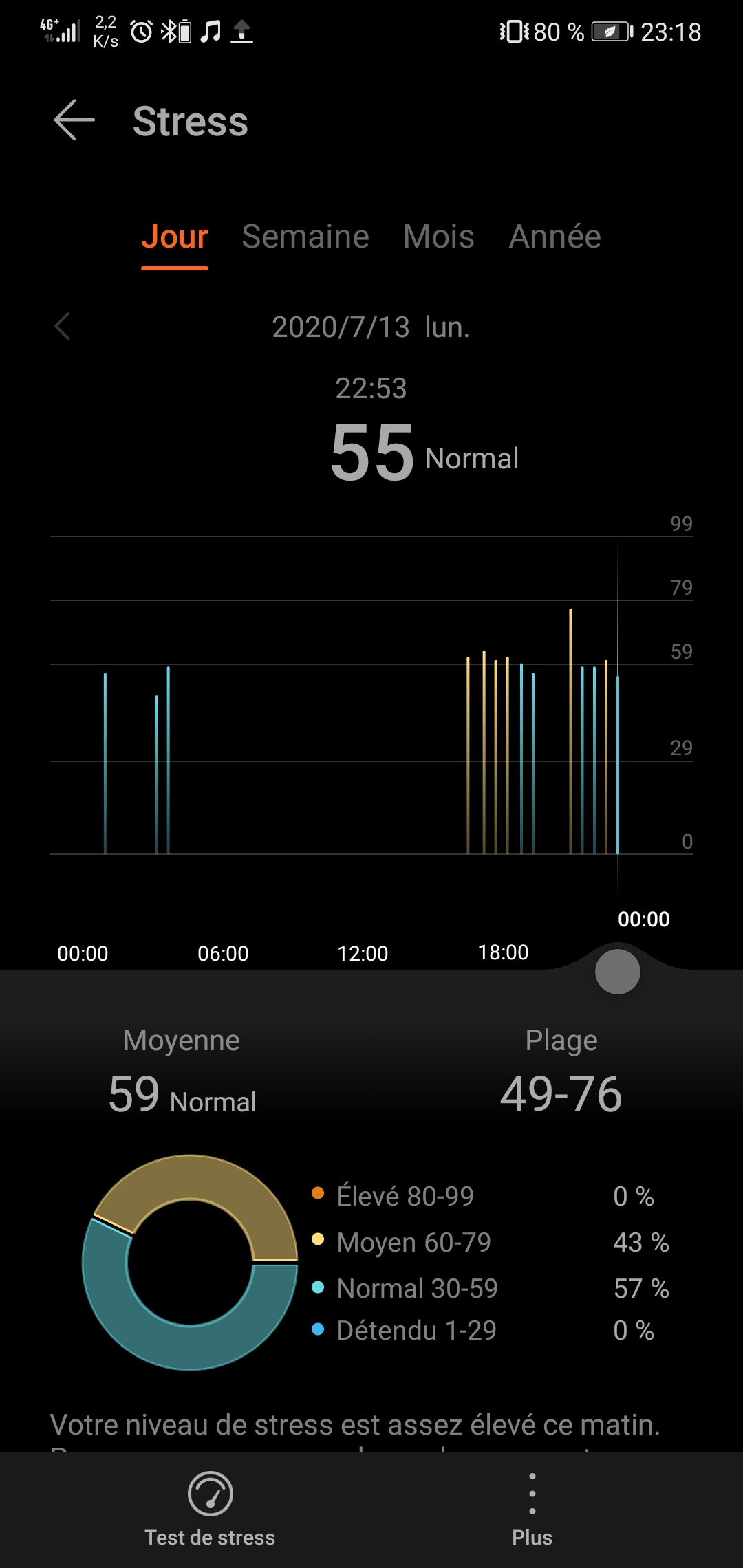The image size is (743, 1568).
Task: Go back from the Stress screen
Action: 74,120
